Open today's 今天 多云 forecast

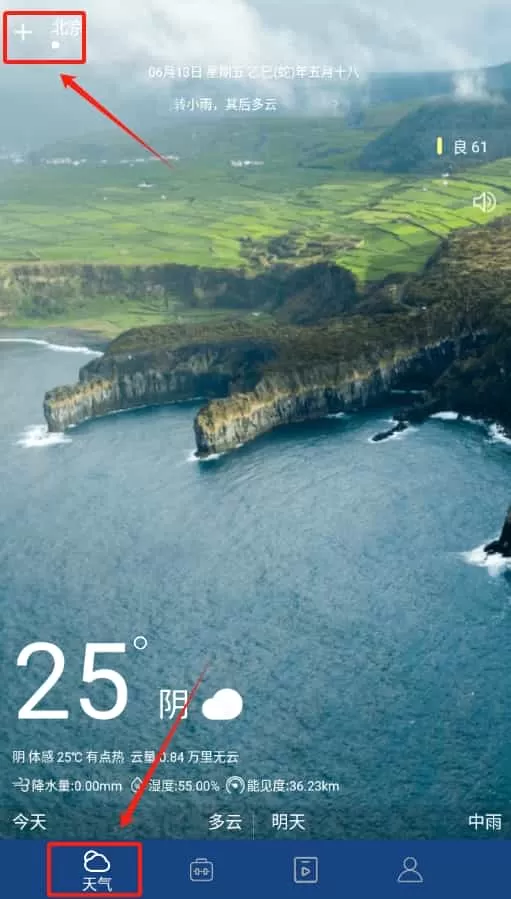coord(127,822)
